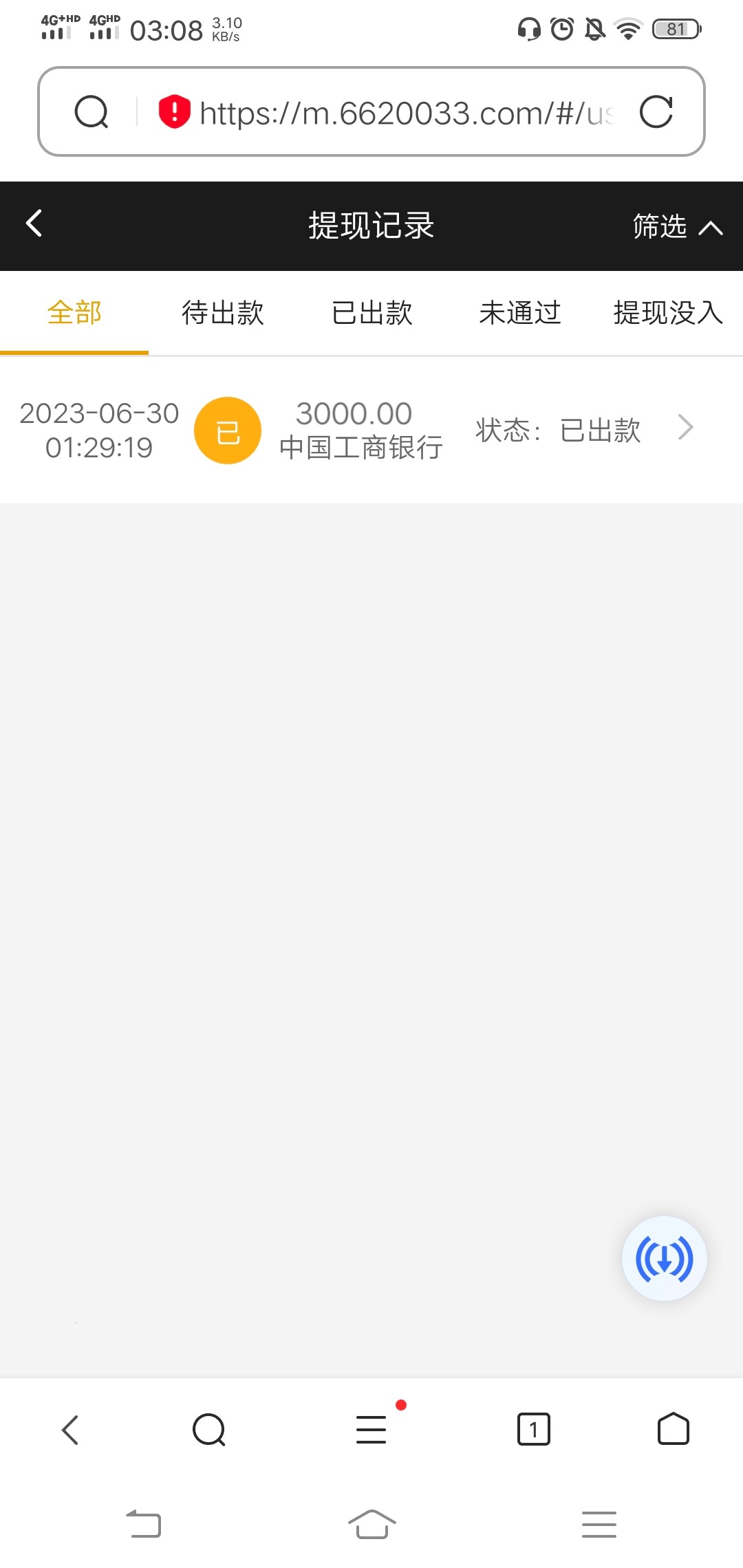Switch to the 待出款 tab
This screenshot has height=1568, width=743.
point(223,313)
